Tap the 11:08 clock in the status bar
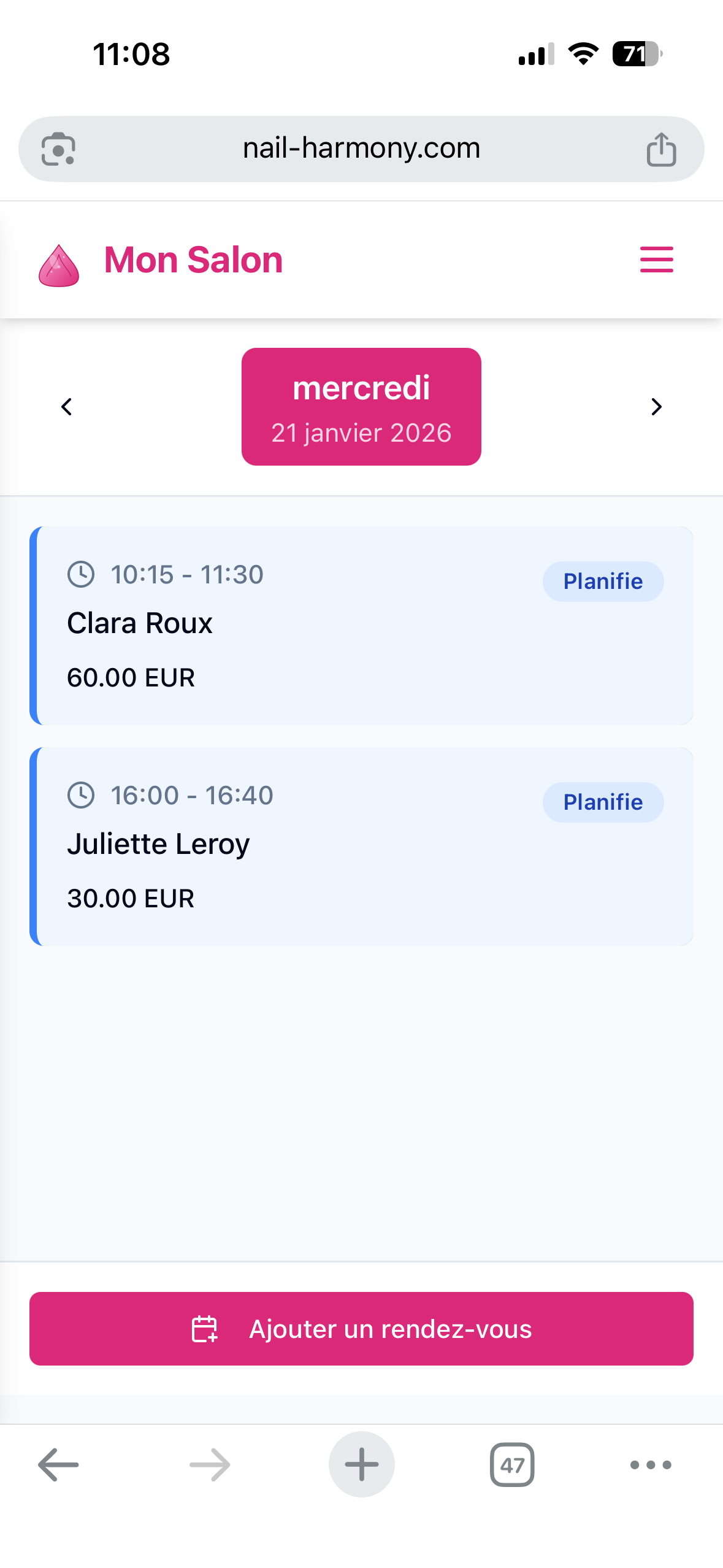Image resolution: width=723 pixels, height=1568 pixels. (x=130, y=54)
